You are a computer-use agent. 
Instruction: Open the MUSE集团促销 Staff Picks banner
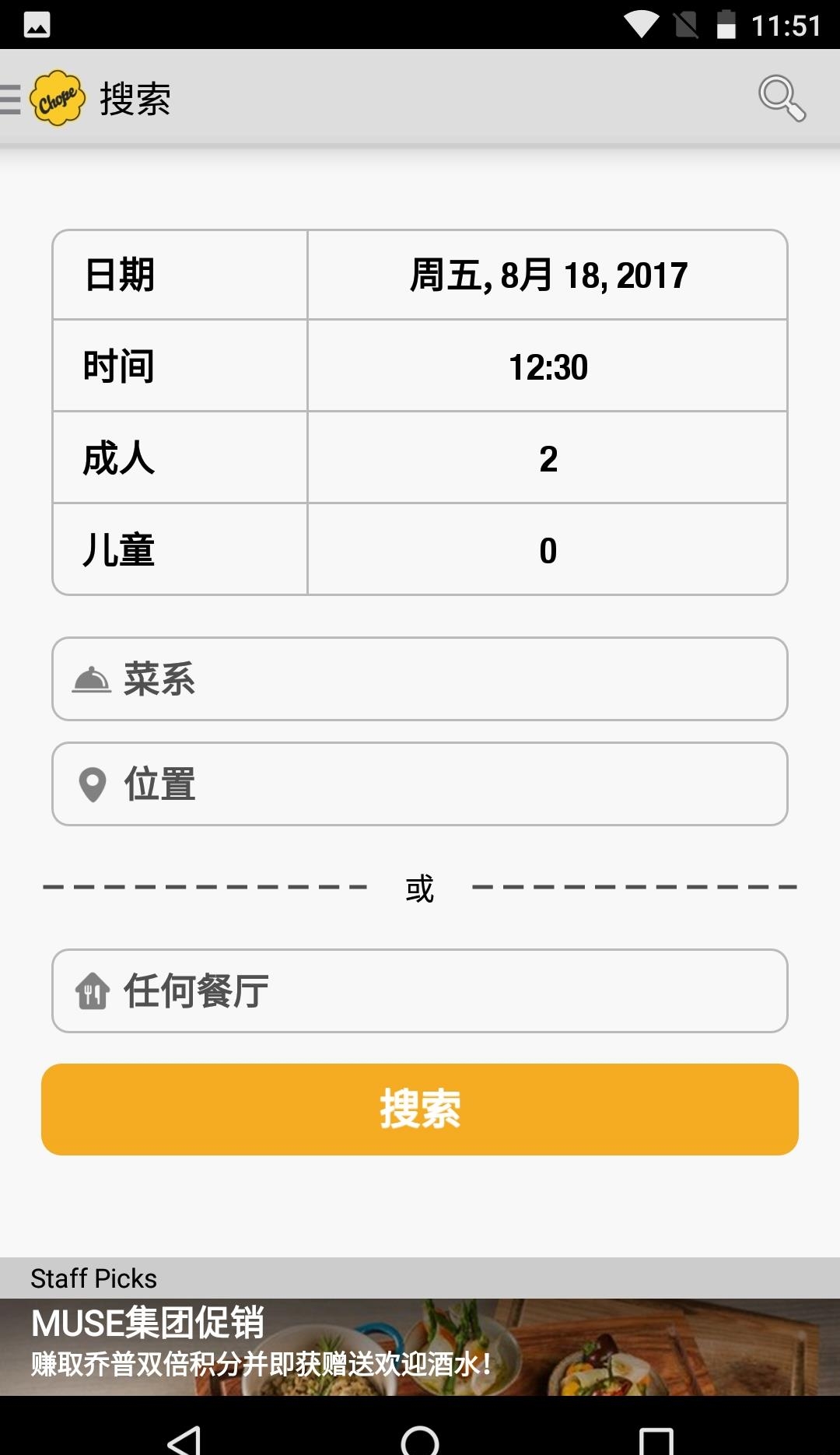(x=420, y=1347)
